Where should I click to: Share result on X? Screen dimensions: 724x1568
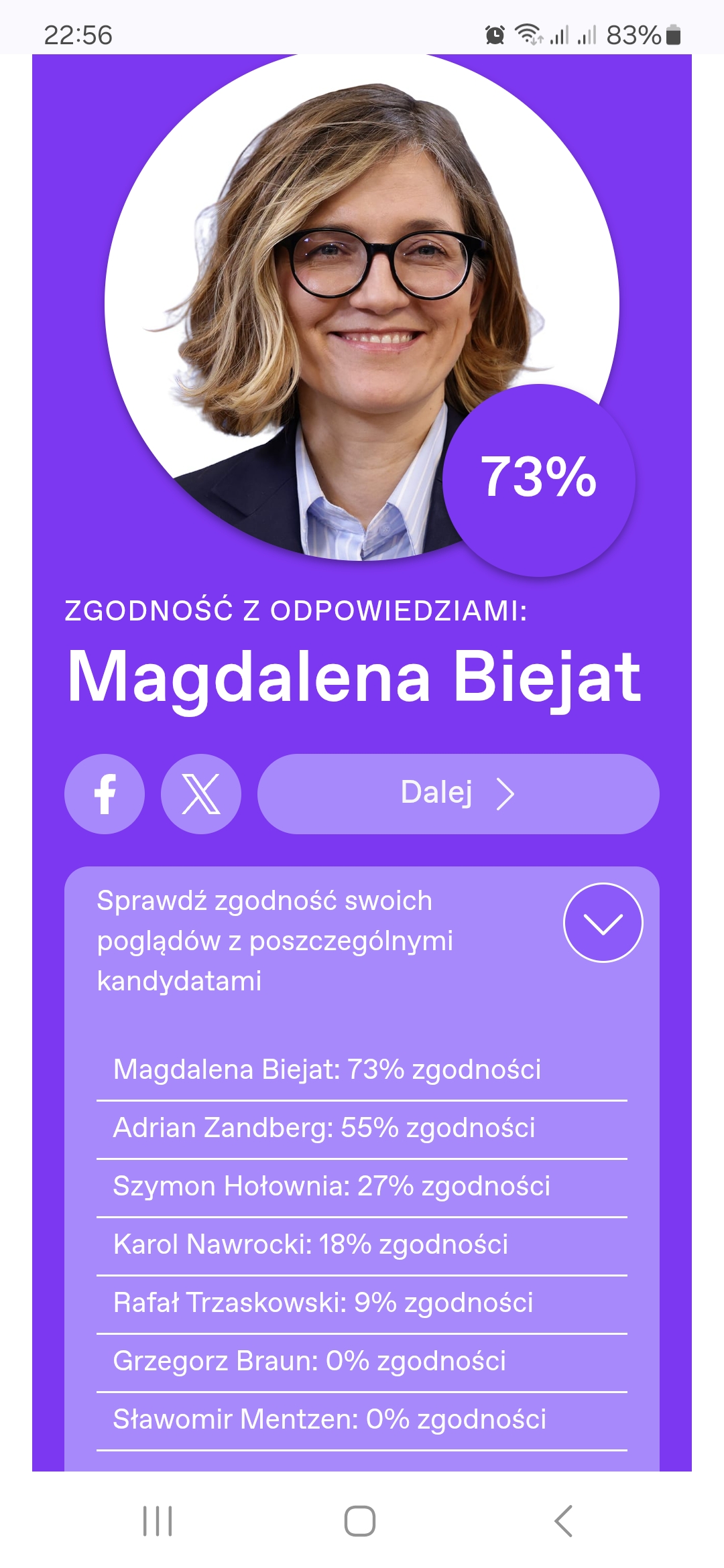(201, 794)
